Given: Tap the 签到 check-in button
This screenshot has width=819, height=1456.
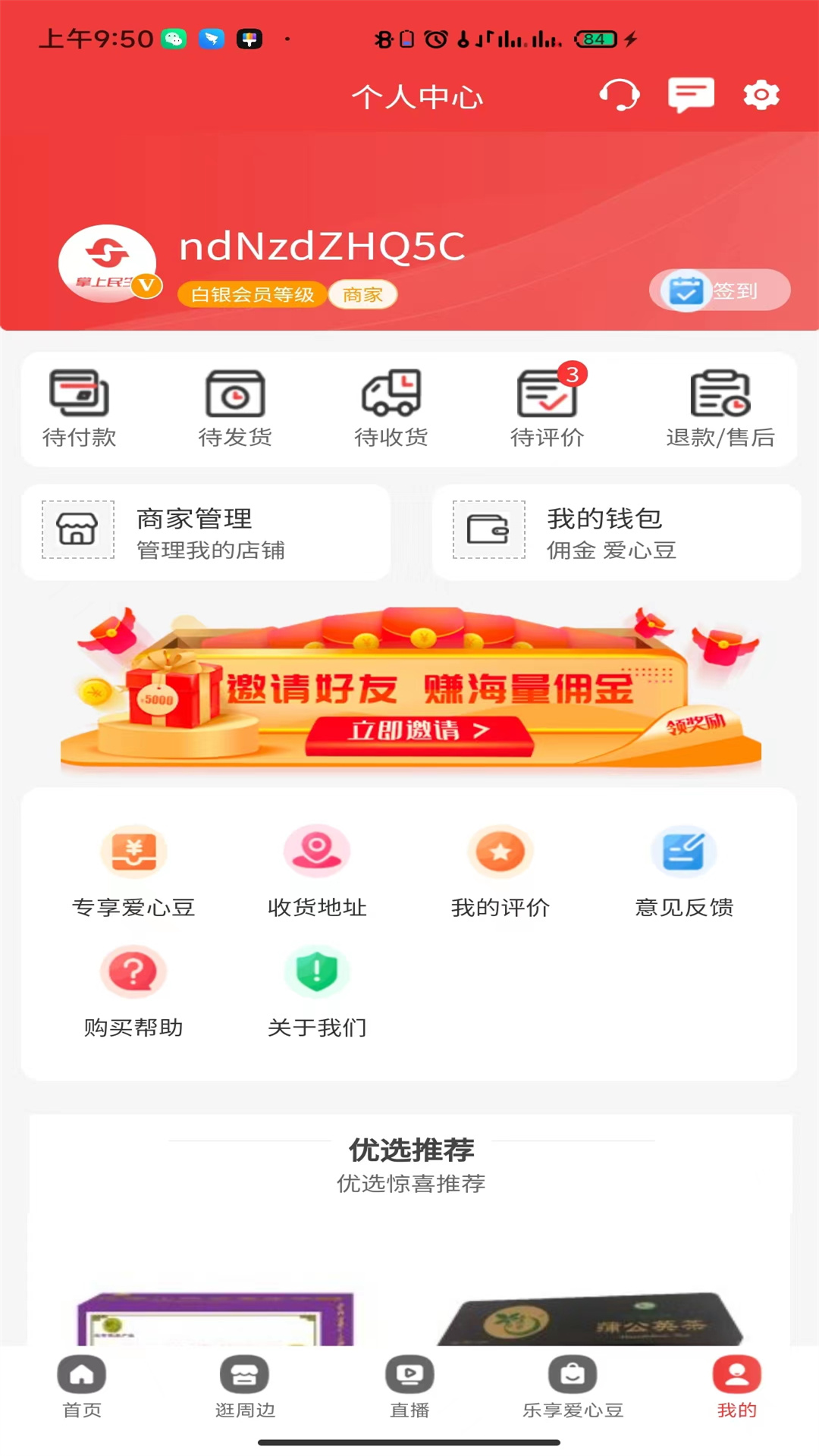Looking at the screenshot, I should 719,290.
